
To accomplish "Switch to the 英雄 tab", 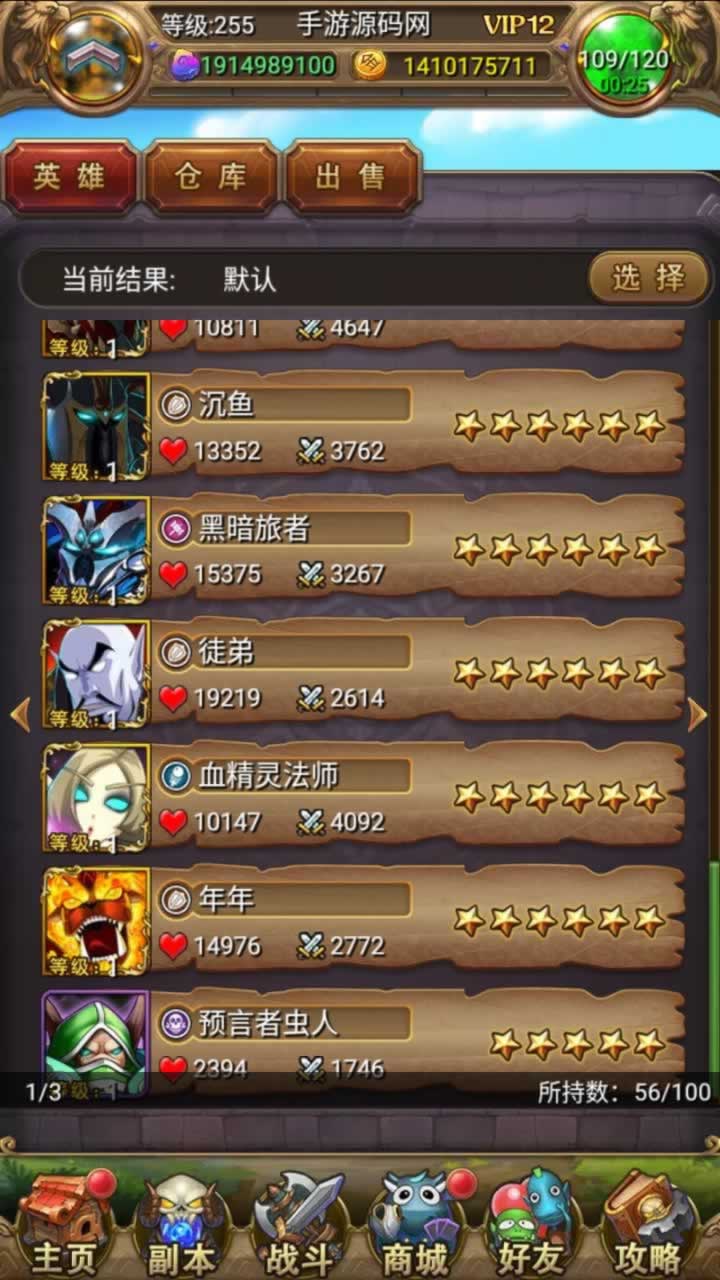I will point(69,177).
